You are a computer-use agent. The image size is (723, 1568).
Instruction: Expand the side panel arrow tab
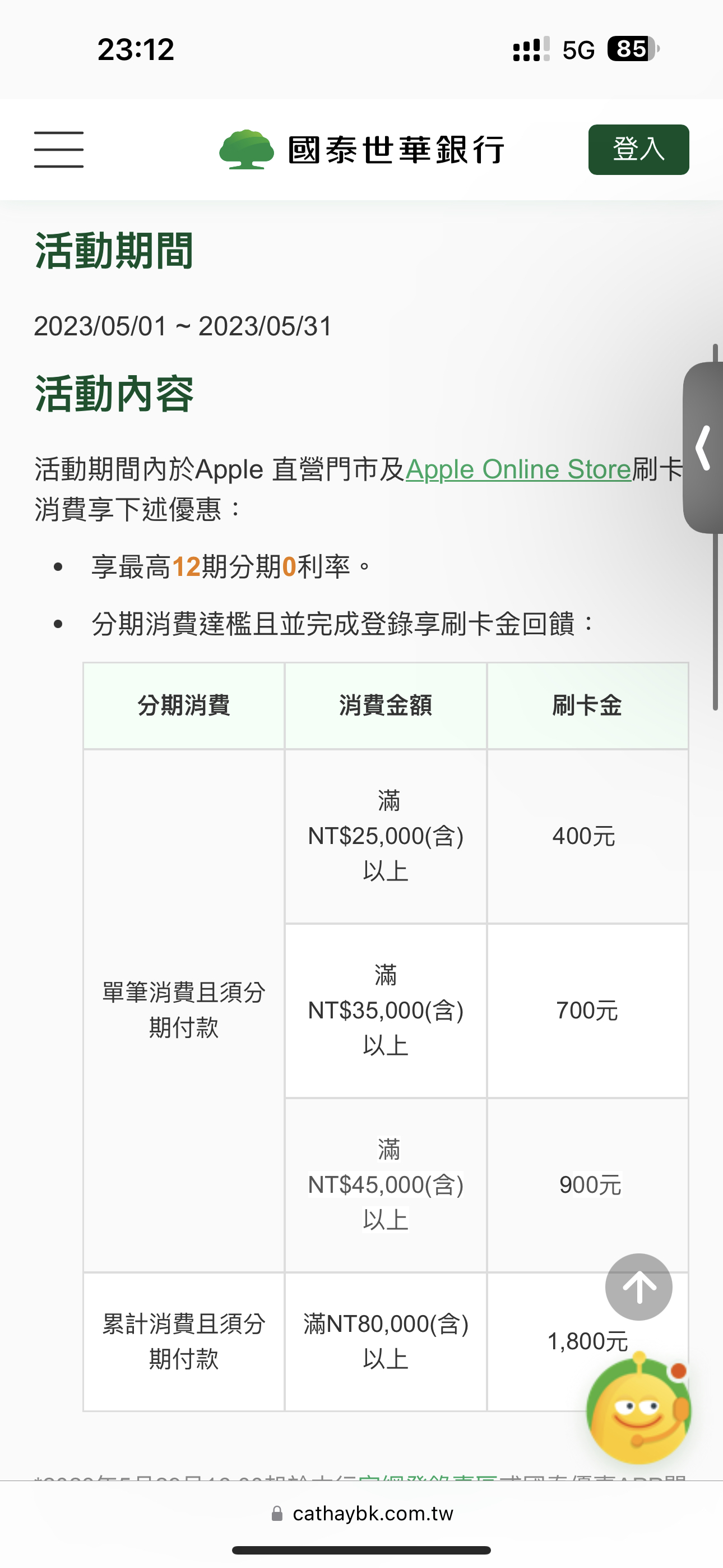pos(703,448)
